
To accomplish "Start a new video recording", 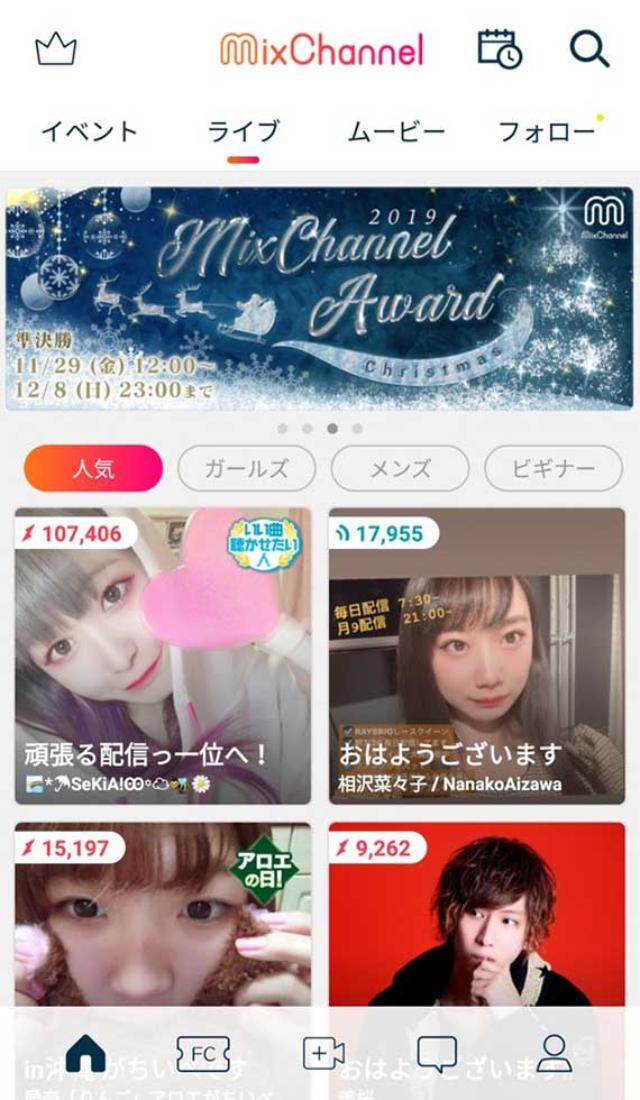I will [x=323, y=1053].
